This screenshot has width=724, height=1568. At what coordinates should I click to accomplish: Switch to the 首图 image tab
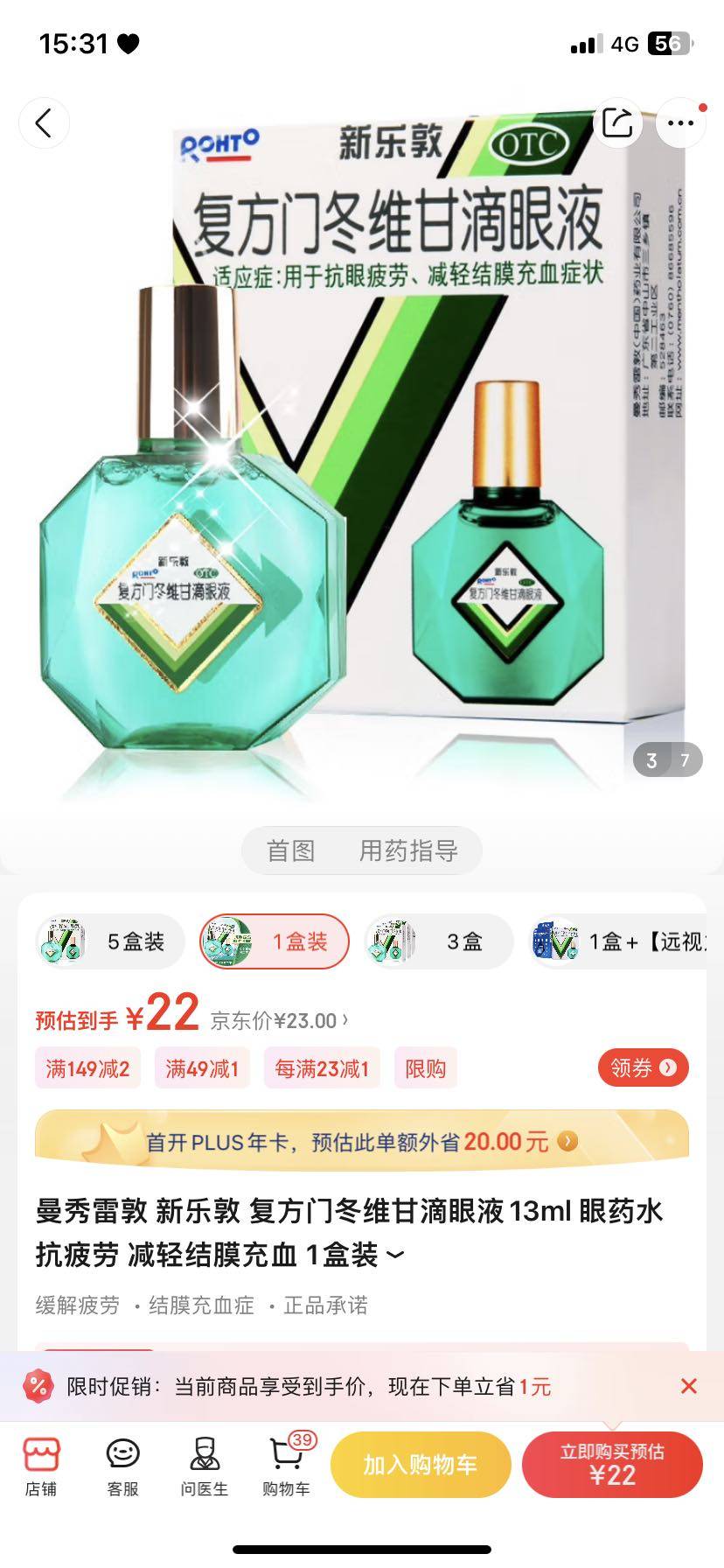290,850
